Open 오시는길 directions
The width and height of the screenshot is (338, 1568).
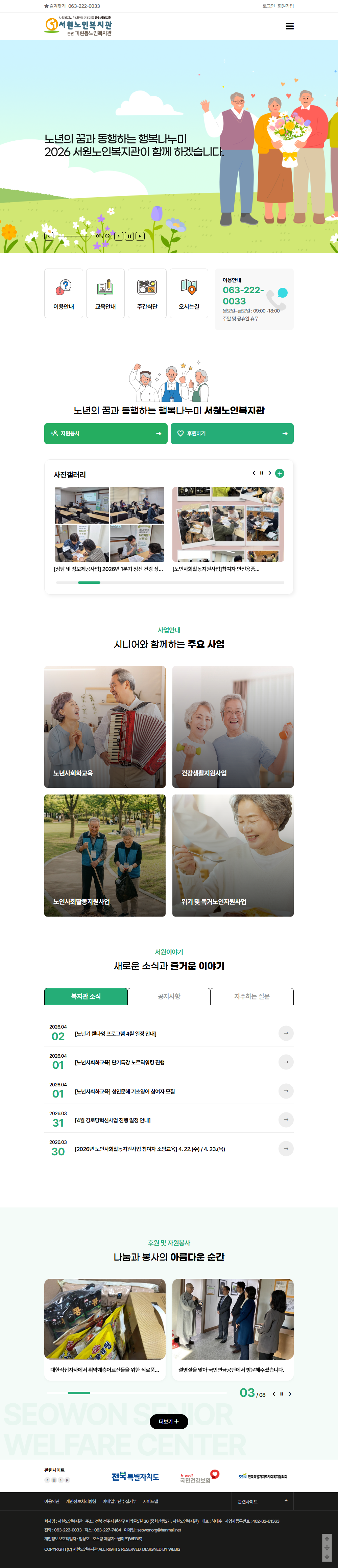[x=189, y=293]
